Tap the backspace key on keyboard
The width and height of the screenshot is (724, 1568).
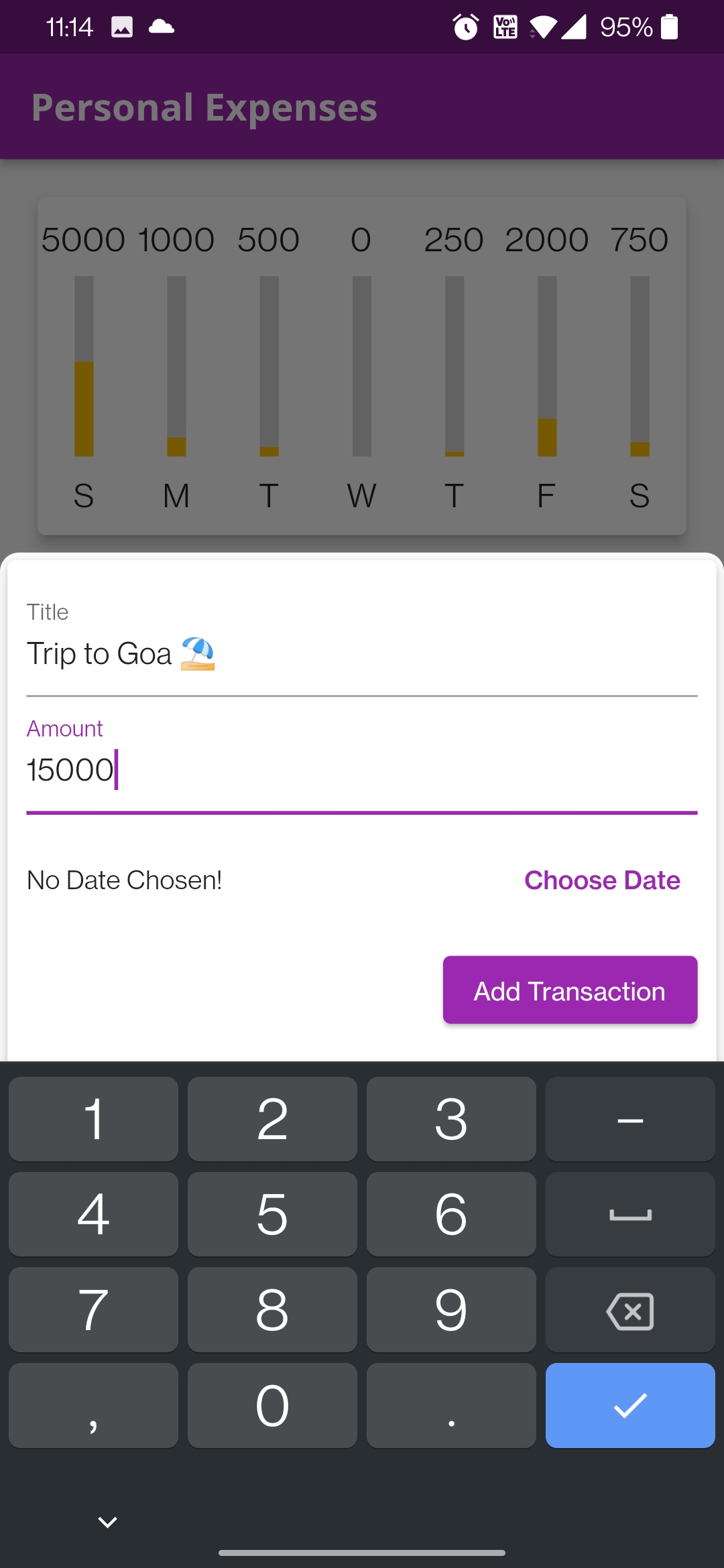click(x=630, y=1310)
